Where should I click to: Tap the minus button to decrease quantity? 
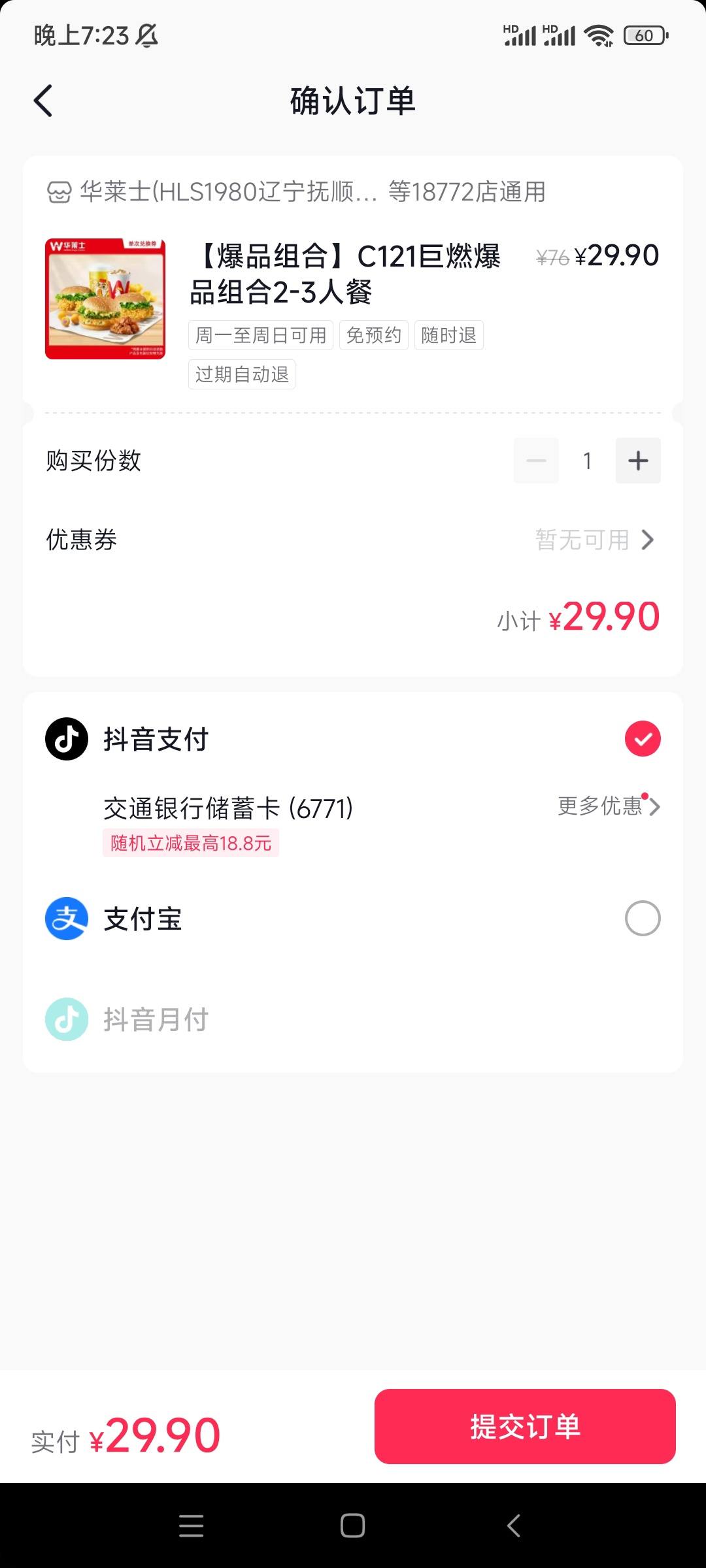tap(536, 461)
